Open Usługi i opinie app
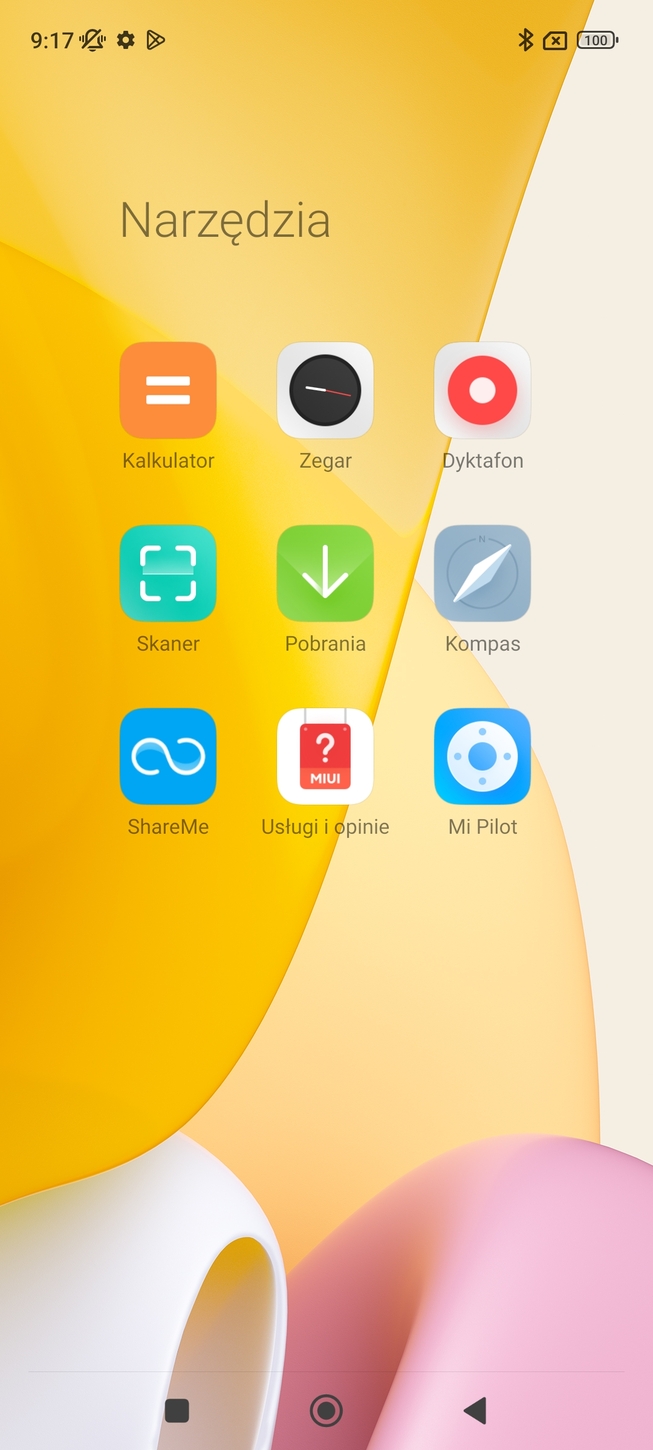 tap(325, 756)
